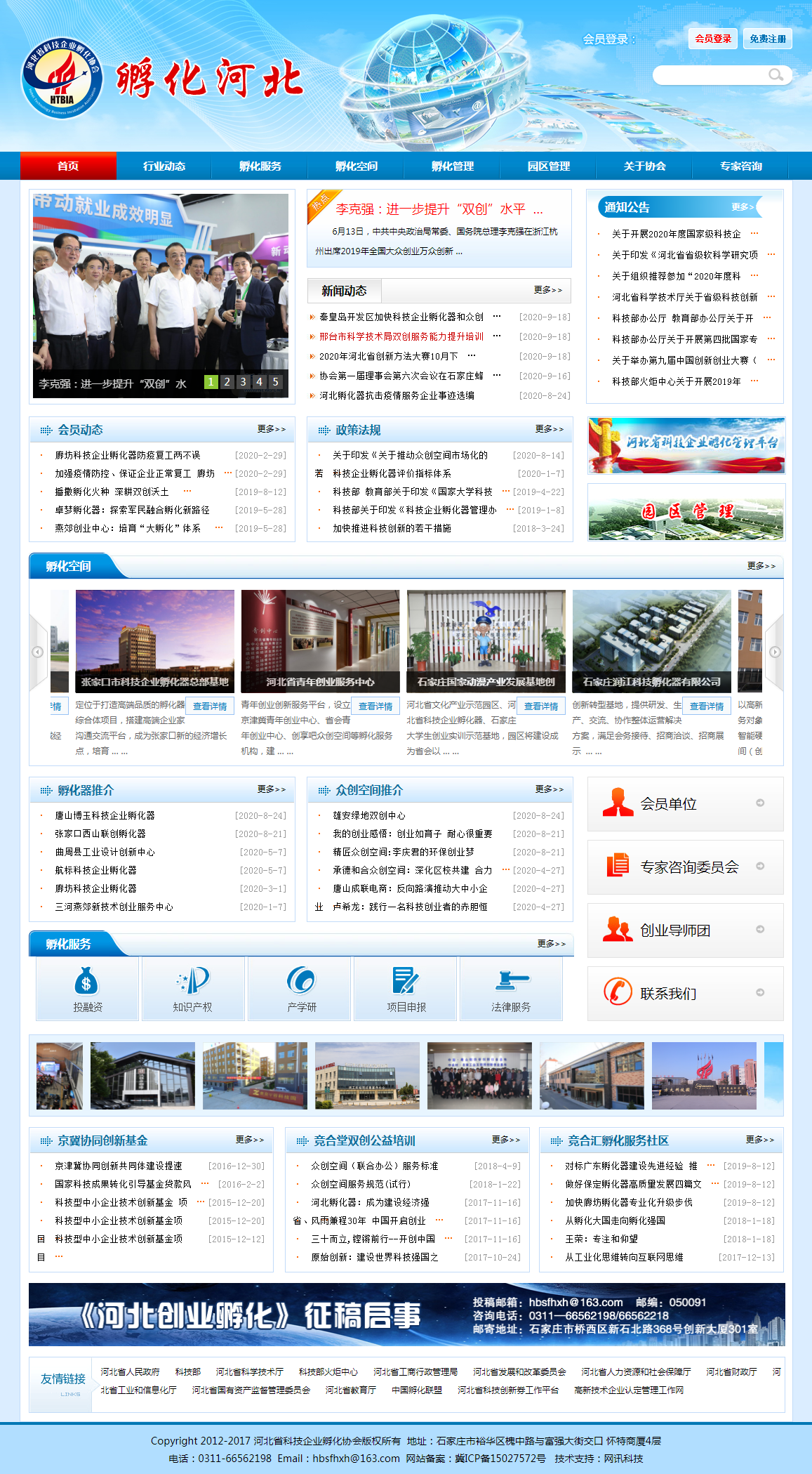View 查看详情 for 张家口市科技企业孵化器

pos(210,706)
